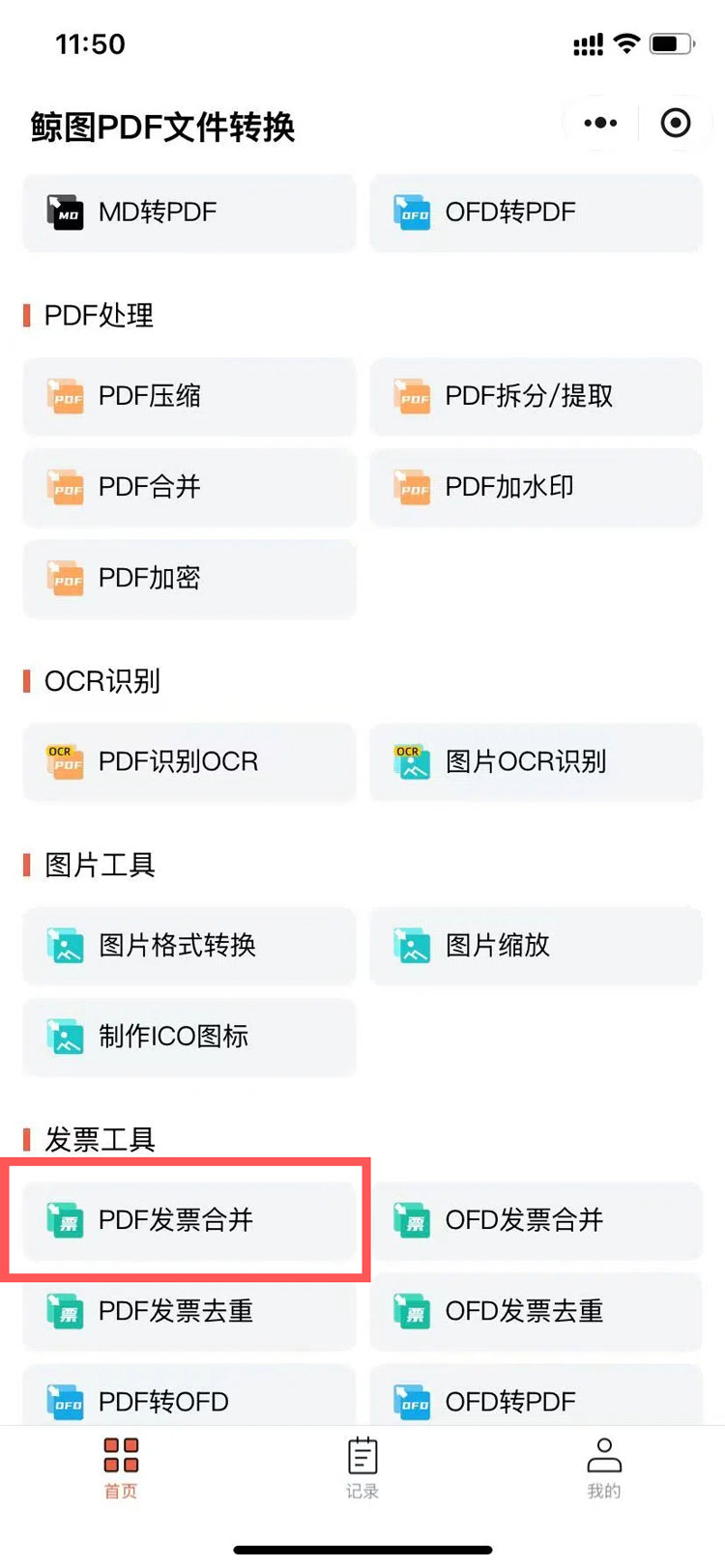Select PDF压缩 tool
Screen dimensions: 725x1568
[189, 396]
